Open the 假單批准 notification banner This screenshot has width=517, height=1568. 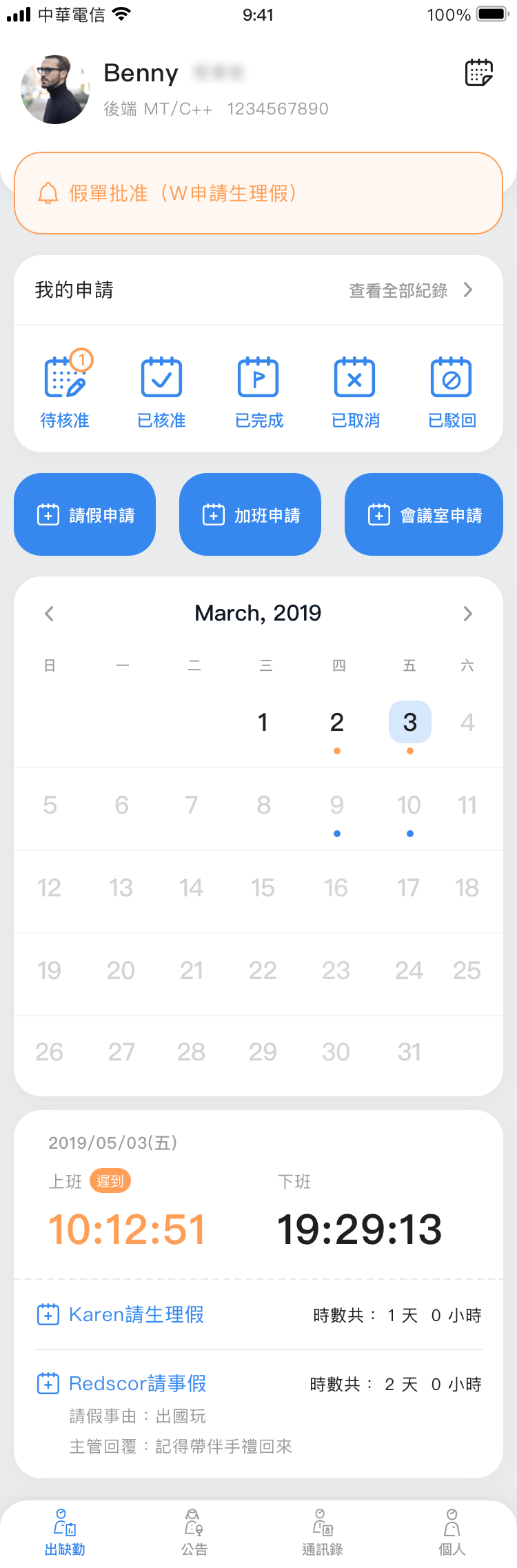click(258, 194)
